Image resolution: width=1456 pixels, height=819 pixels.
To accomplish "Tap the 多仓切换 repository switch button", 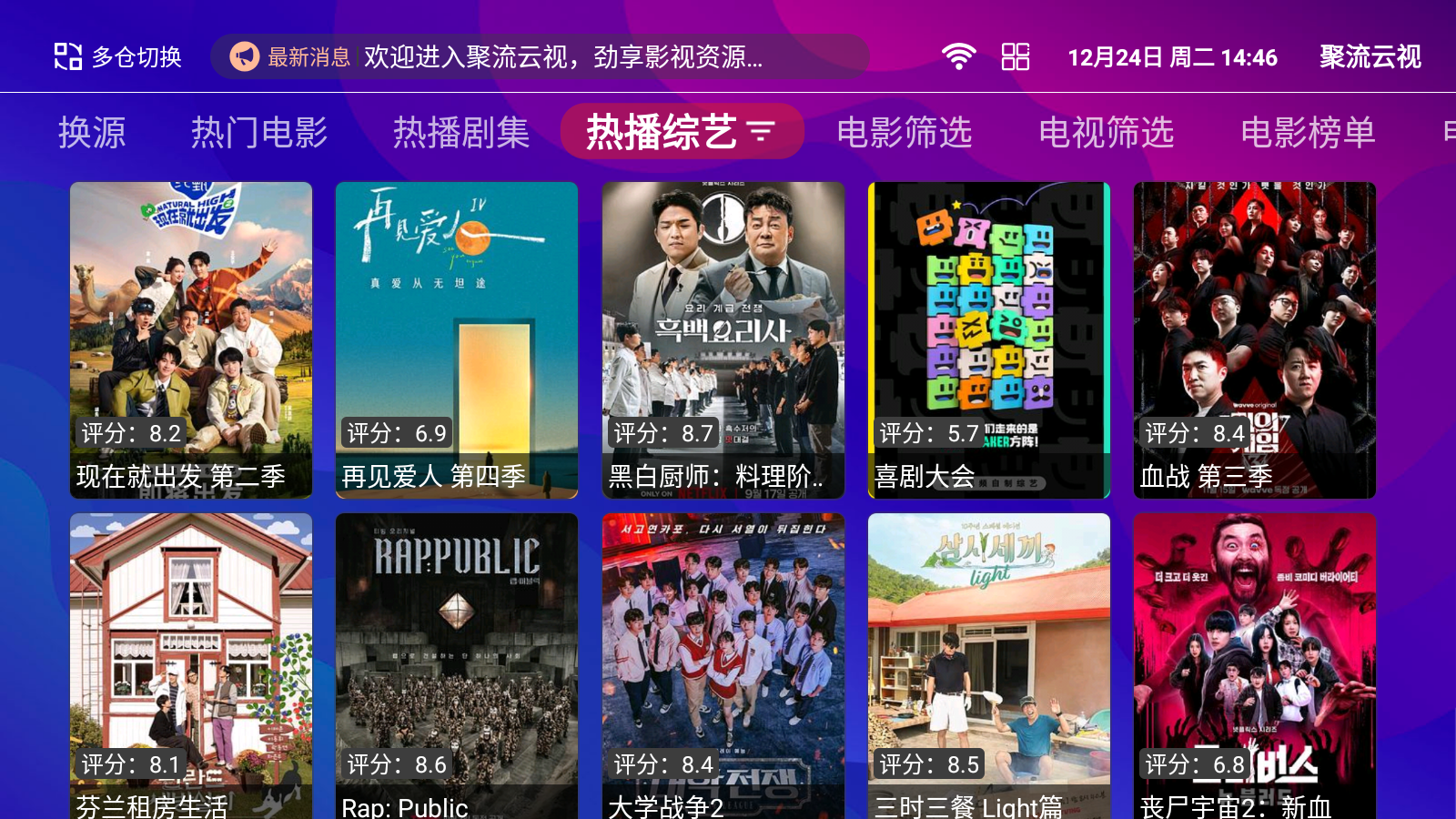I will point(118,57).
